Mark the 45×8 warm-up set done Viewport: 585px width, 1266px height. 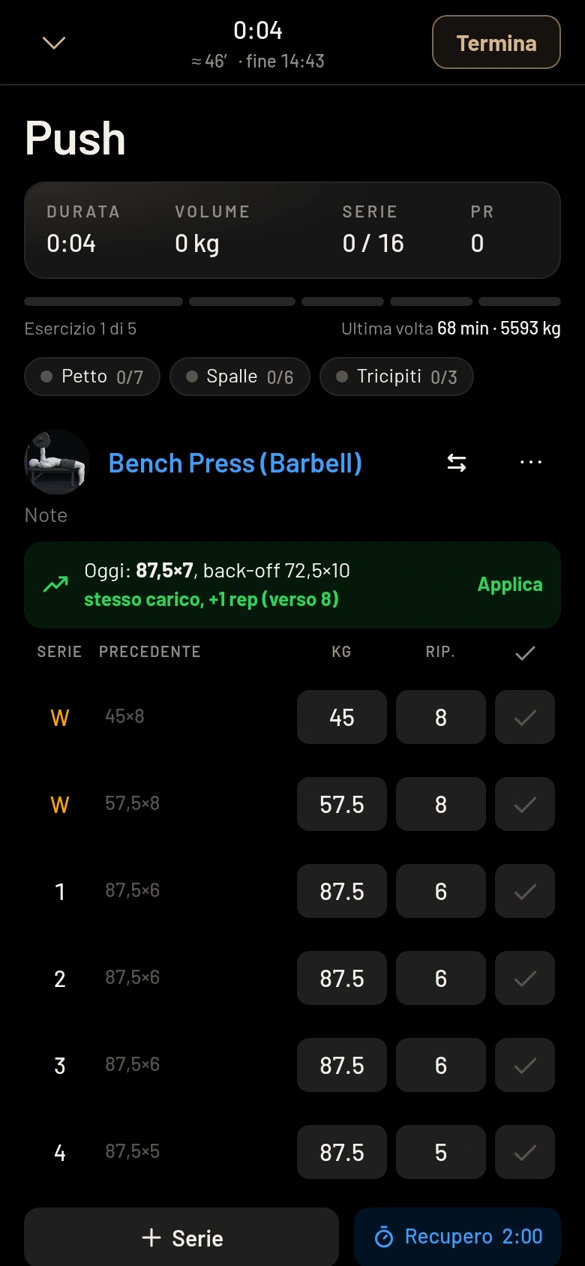pyautogui.click(x=525, y=717)
